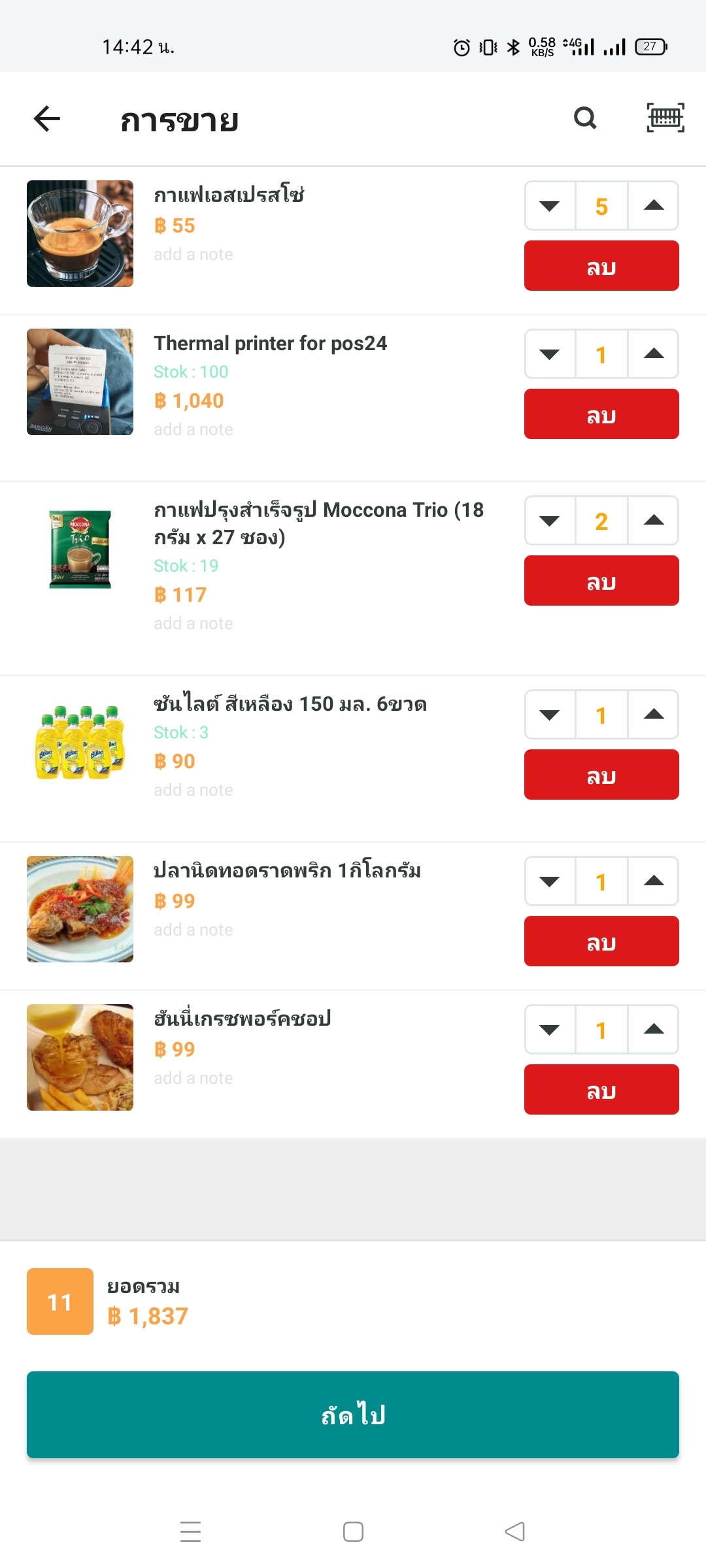Viewport: 706px width, 1568px height.
Task: Remove Thermal printer for pos24 using ลบ
Action: (601, 414)
